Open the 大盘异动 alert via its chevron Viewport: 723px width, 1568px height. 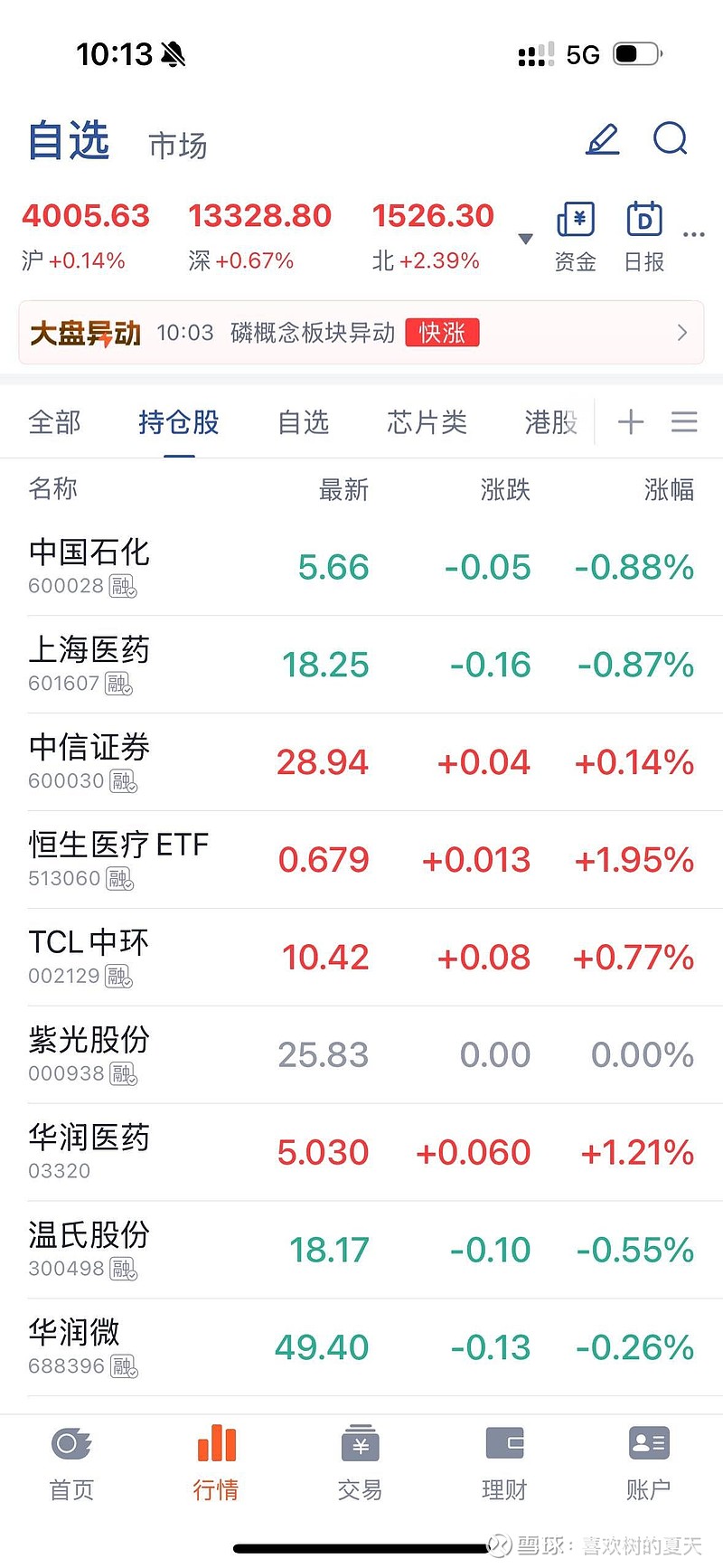click(x=682, y=333)
